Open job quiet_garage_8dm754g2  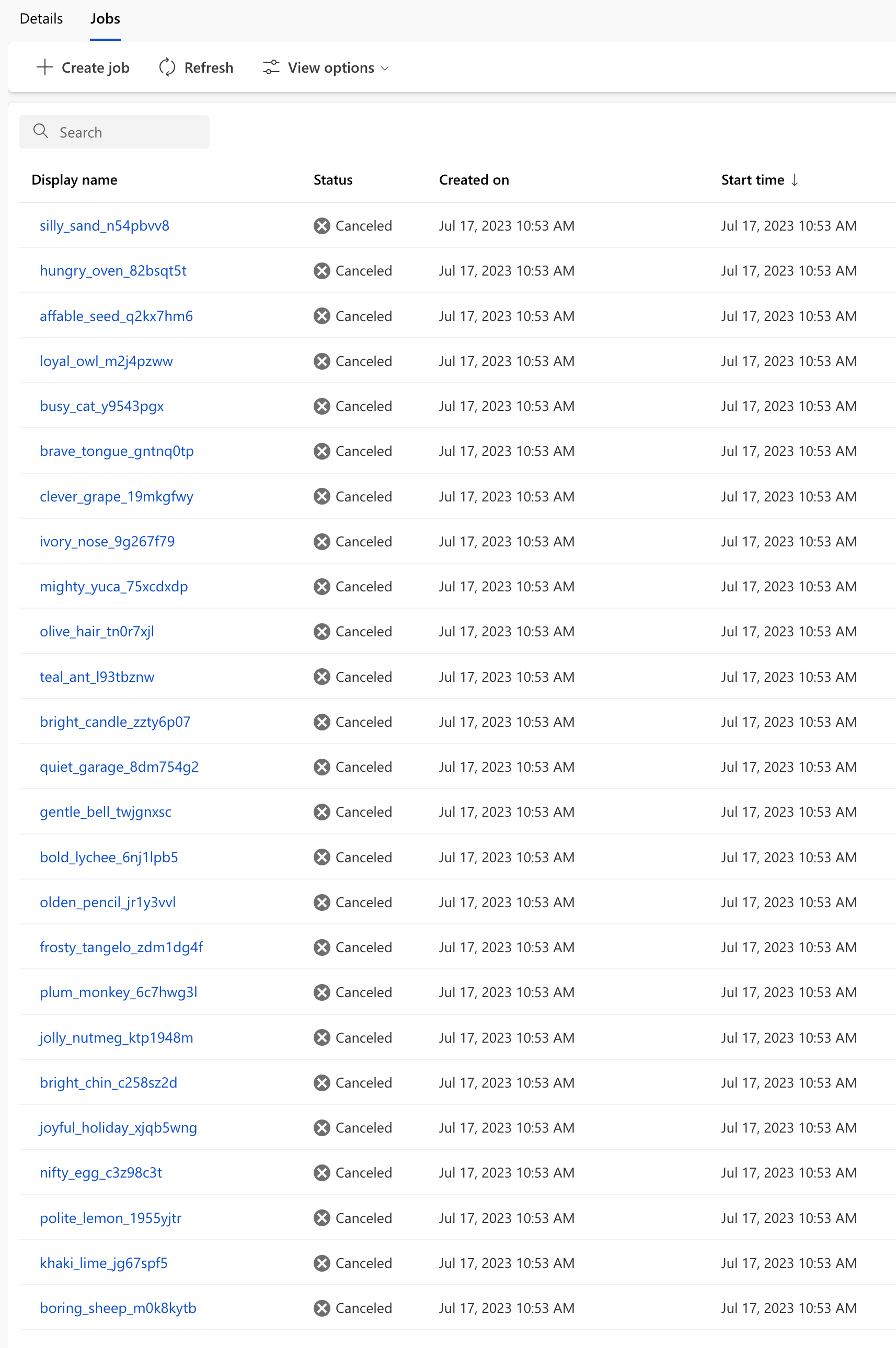[x=119, y=767]
